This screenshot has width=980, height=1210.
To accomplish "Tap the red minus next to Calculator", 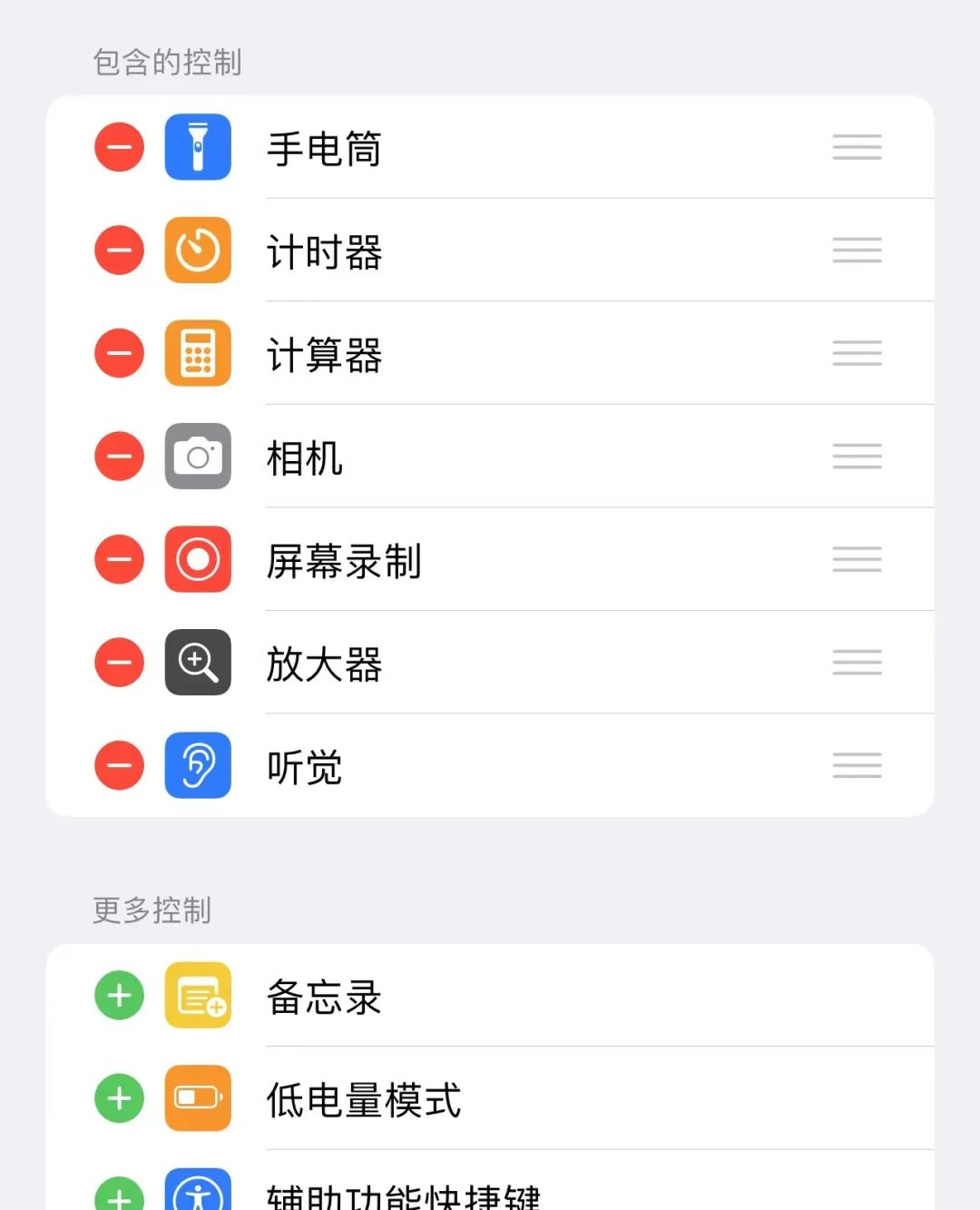I will point(118,353).
